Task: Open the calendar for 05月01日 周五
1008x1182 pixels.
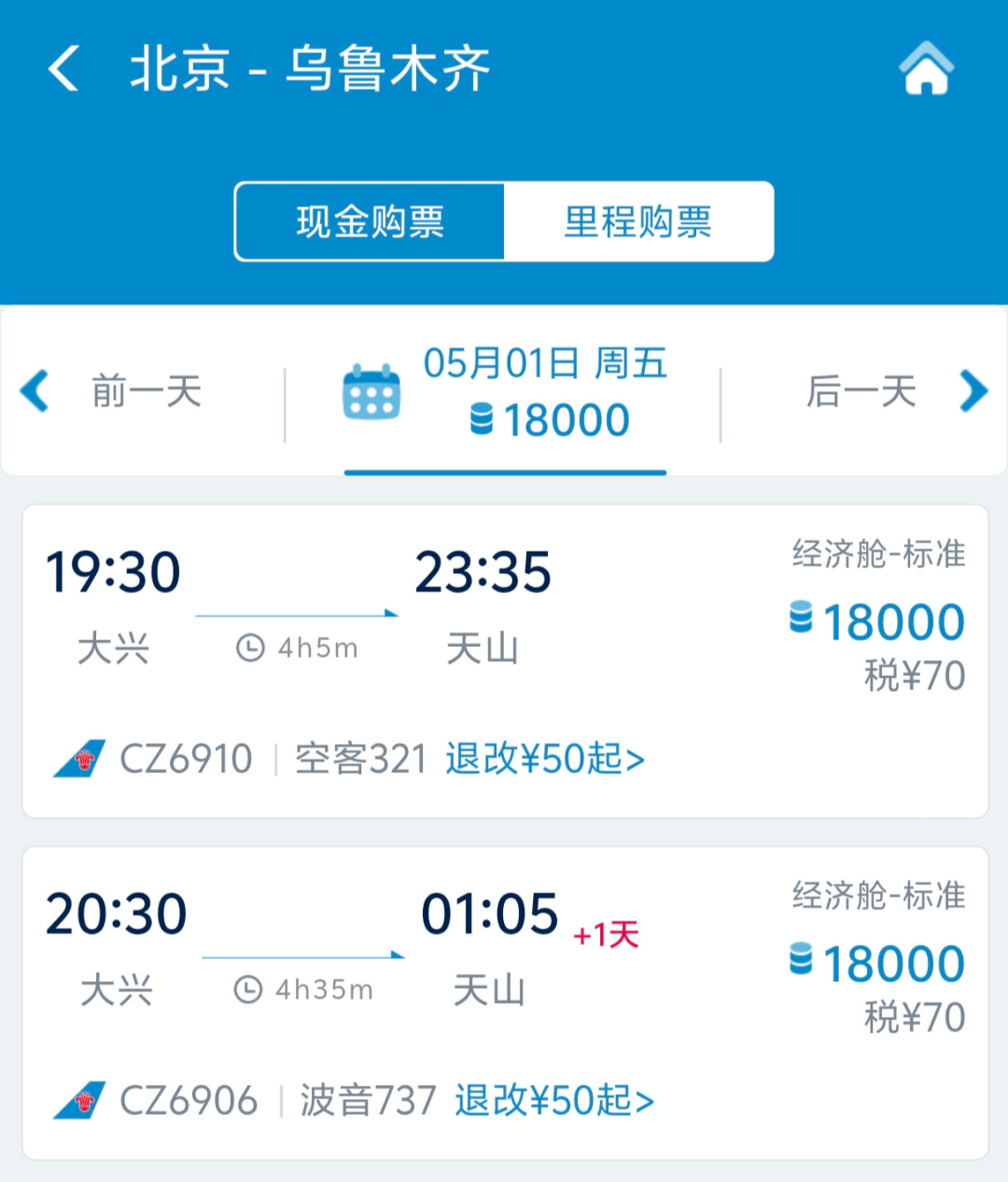Action: [506, 392]
